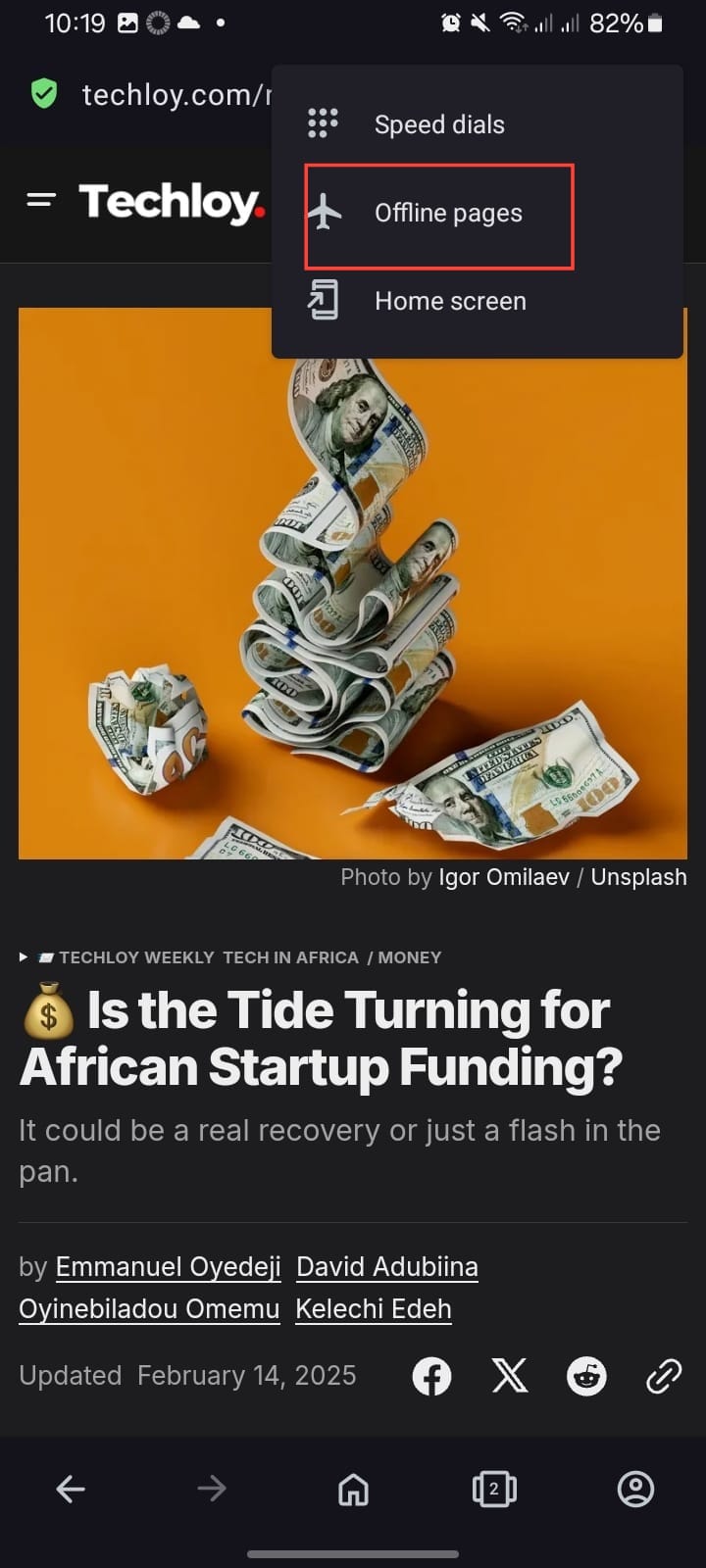The image size is (706, 1568).
Task: Open the Techloy hamburger menu
Action: tap(41, 200)
